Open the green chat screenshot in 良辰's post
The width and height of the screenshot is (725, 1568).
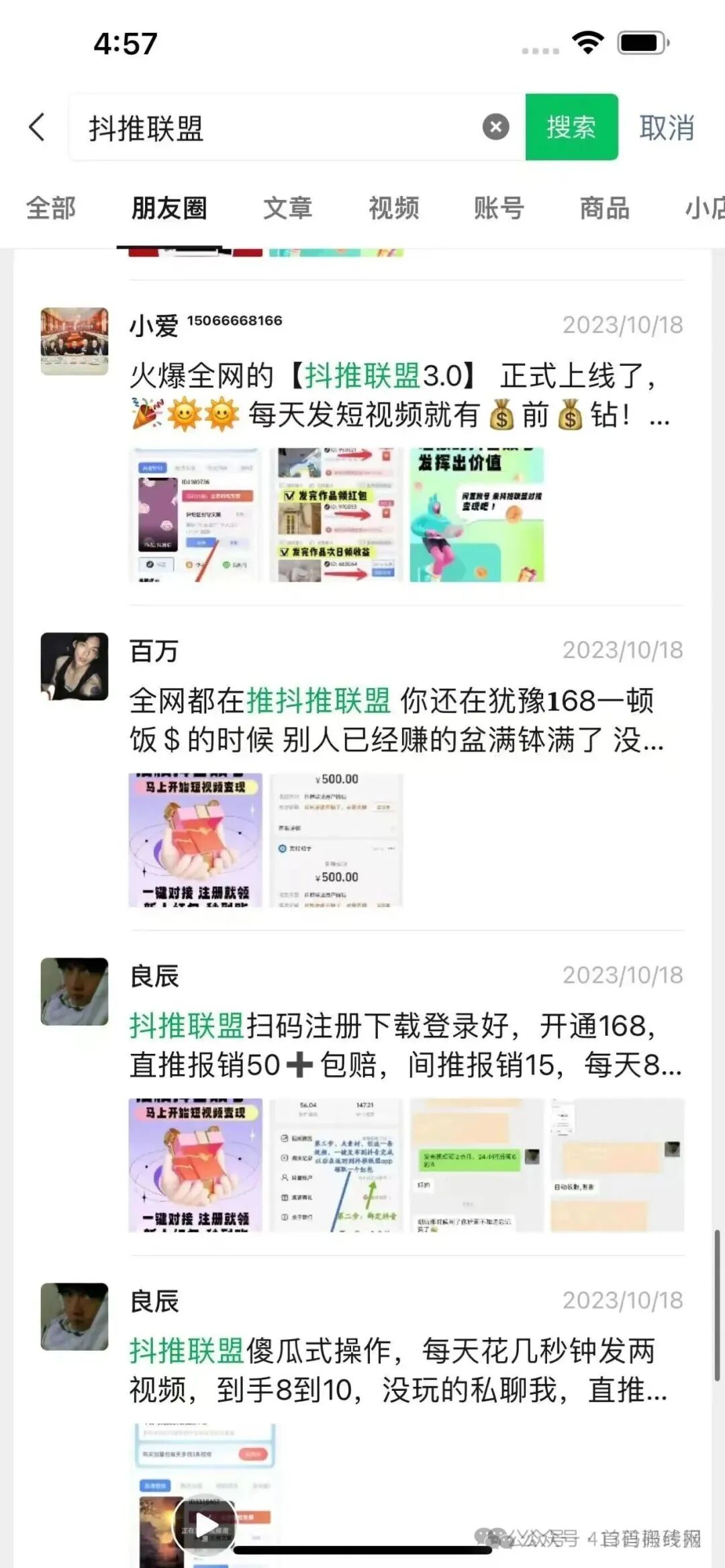click(477, 1165)
